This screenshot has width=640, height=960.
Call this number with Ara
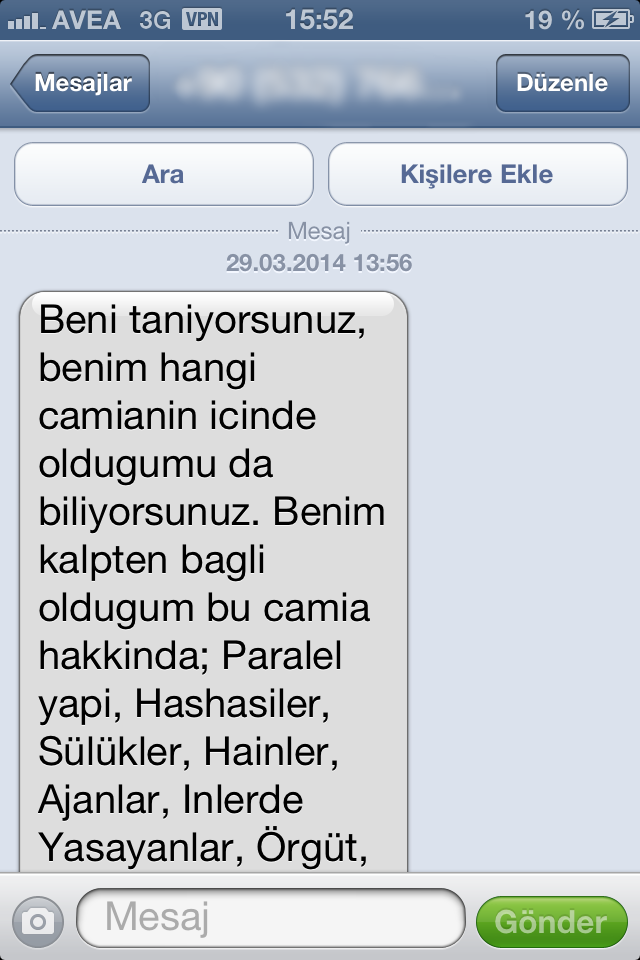(x=163, y=174)
